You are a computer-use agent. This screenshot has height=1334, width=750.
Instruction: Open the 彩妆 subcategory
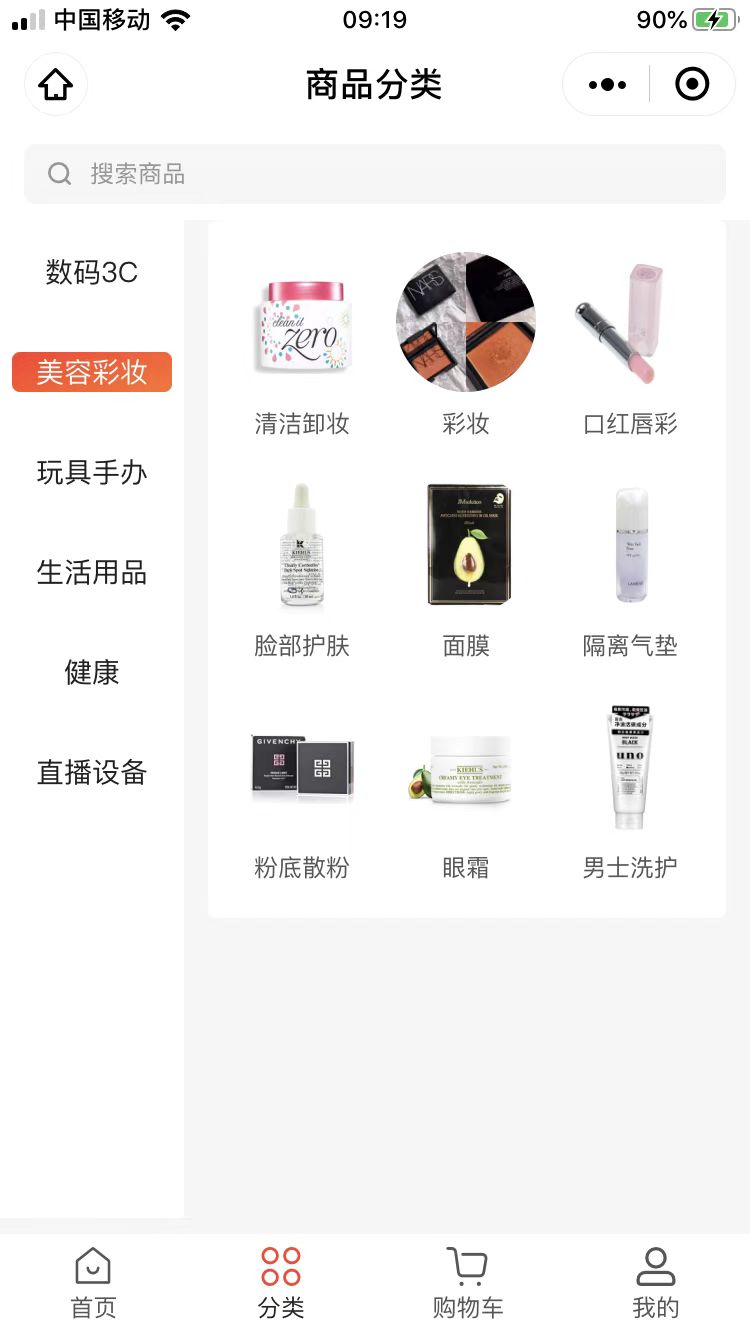coord(466,345)
